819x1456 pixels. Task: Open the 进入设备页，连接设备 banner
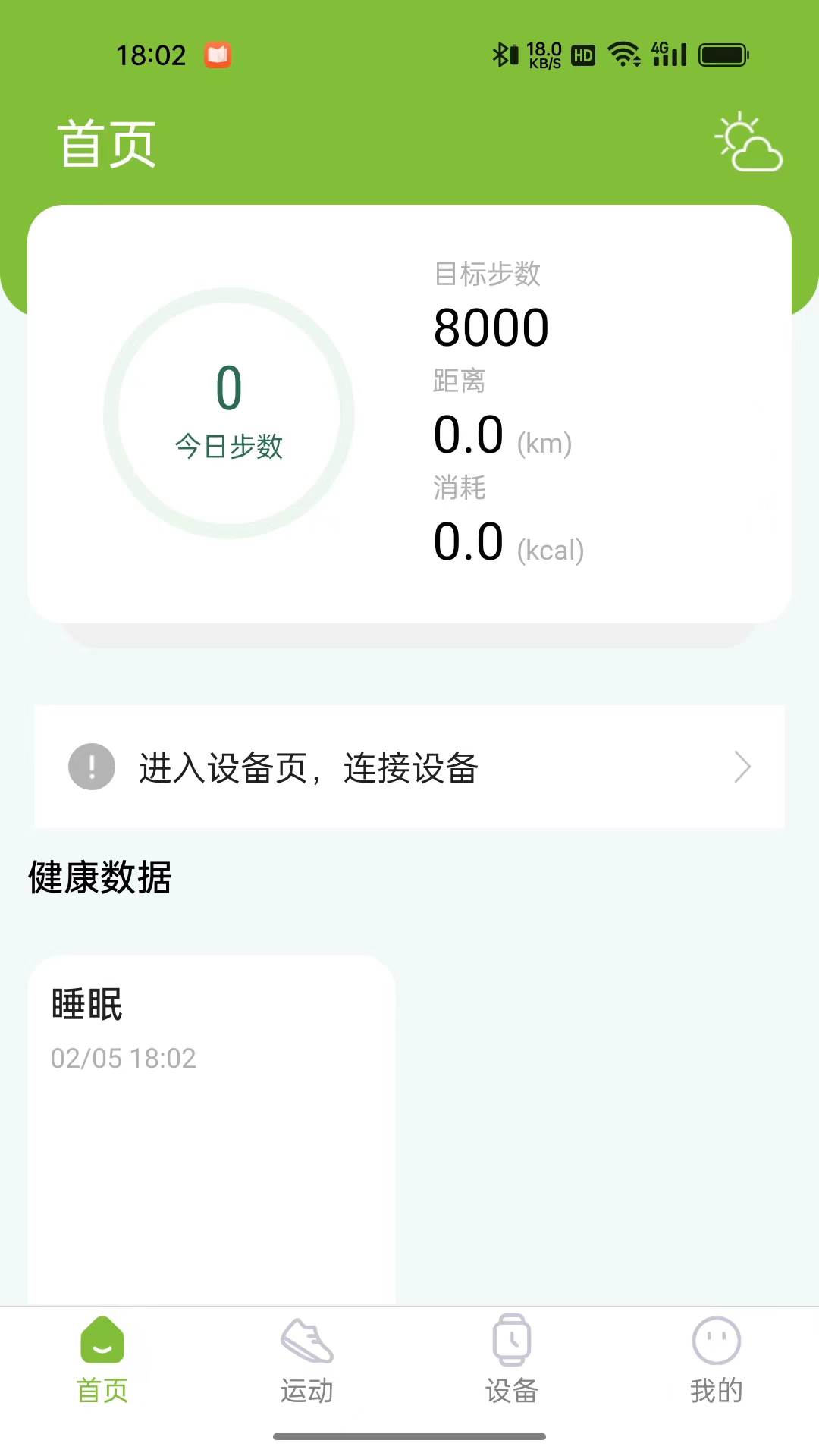click(409, 767)
